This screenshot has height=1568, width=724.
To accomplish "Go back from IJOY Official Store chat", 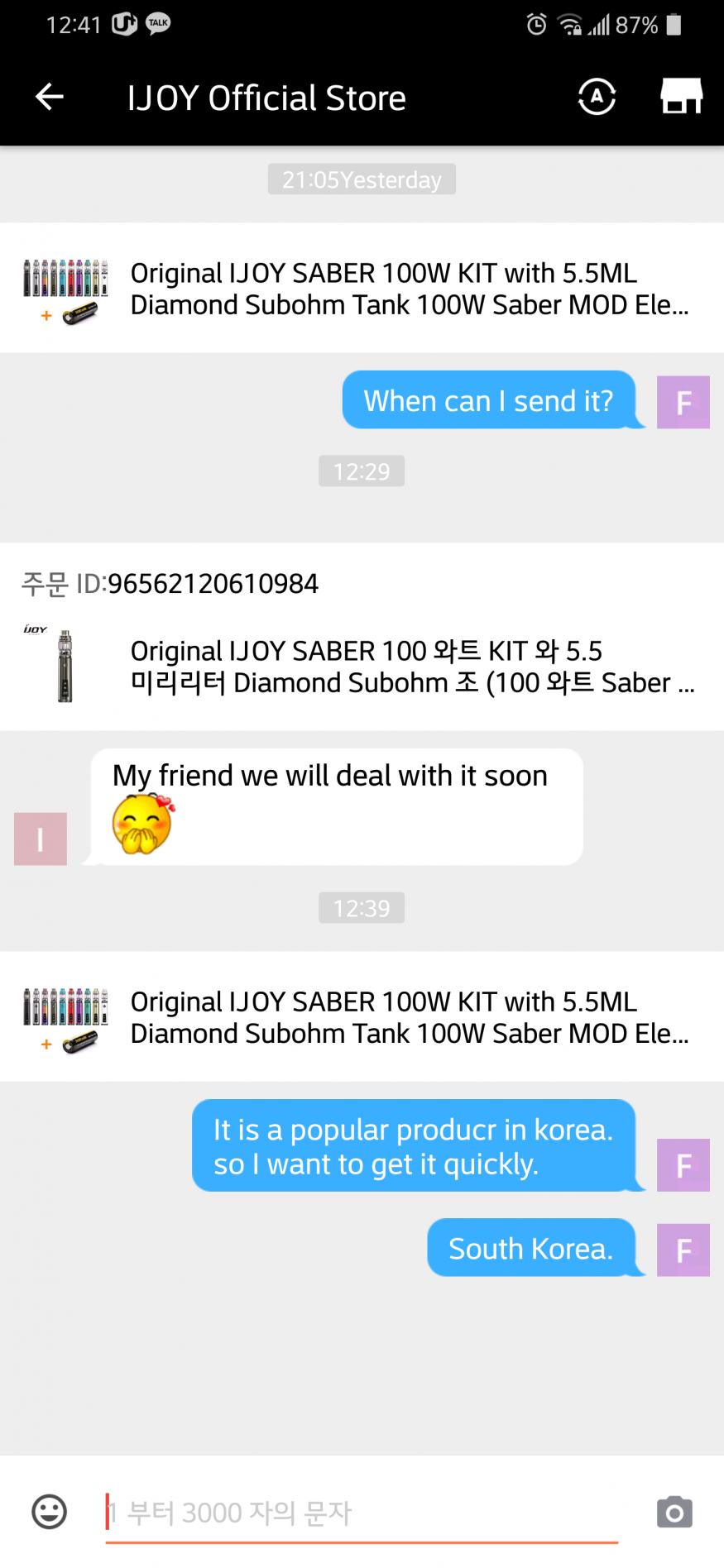I will coord(50,98).
